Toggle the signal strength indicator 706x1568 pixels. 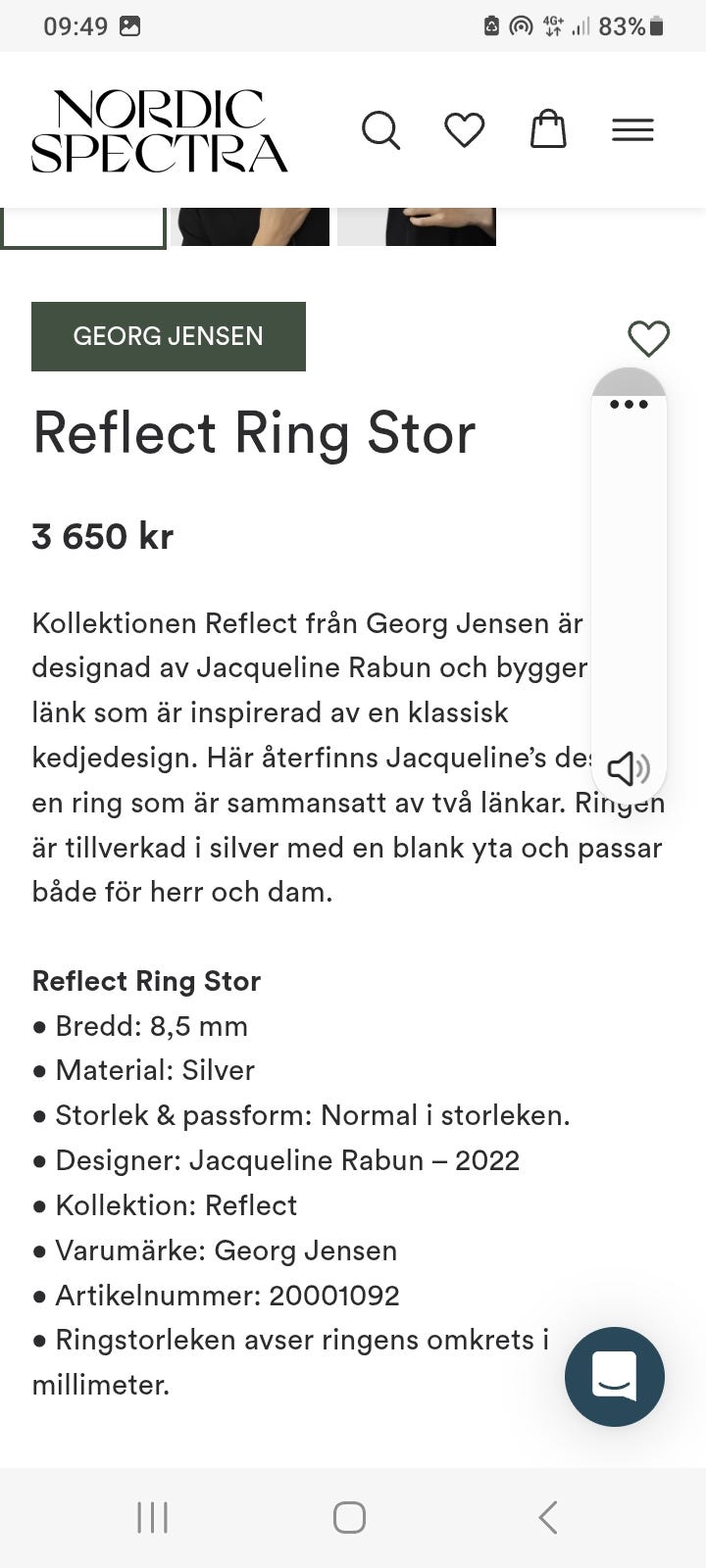coord(583,26)
